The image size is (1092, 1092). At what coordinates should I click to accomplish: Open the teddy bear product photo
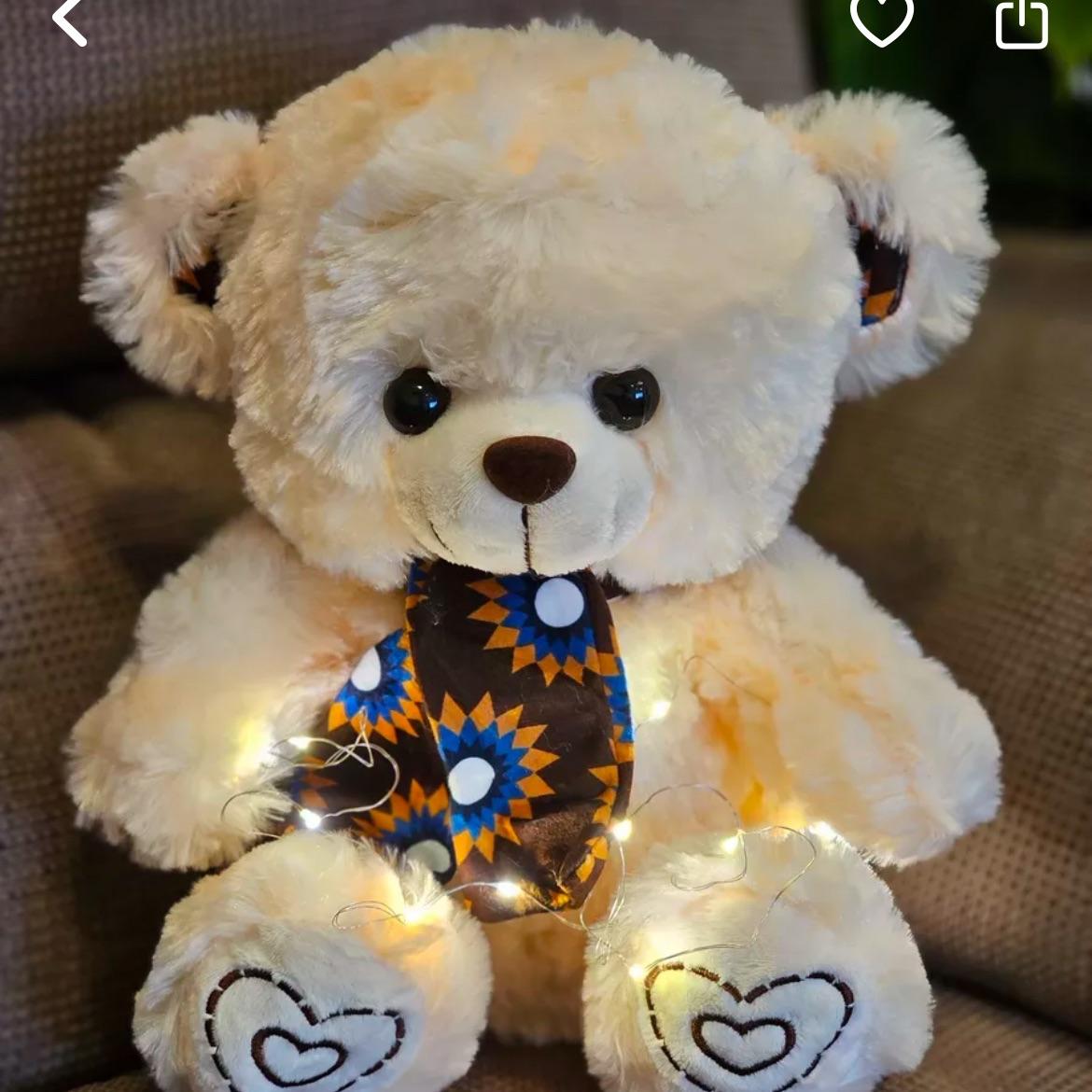click(x=546, y=560)
